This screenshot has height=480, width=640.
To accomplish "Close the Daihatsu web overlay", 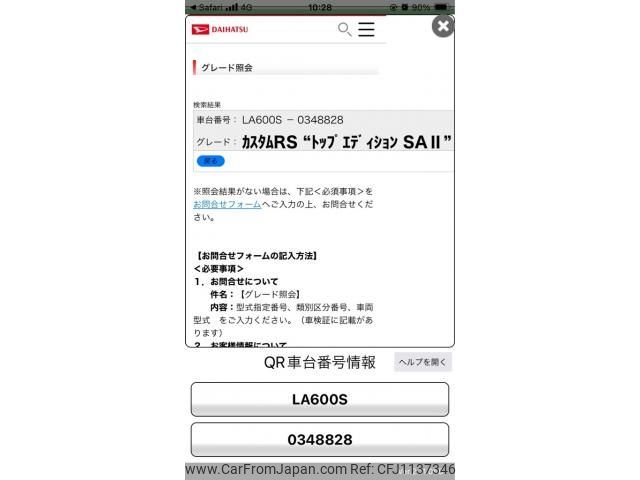I will click(x=442, y=27).
